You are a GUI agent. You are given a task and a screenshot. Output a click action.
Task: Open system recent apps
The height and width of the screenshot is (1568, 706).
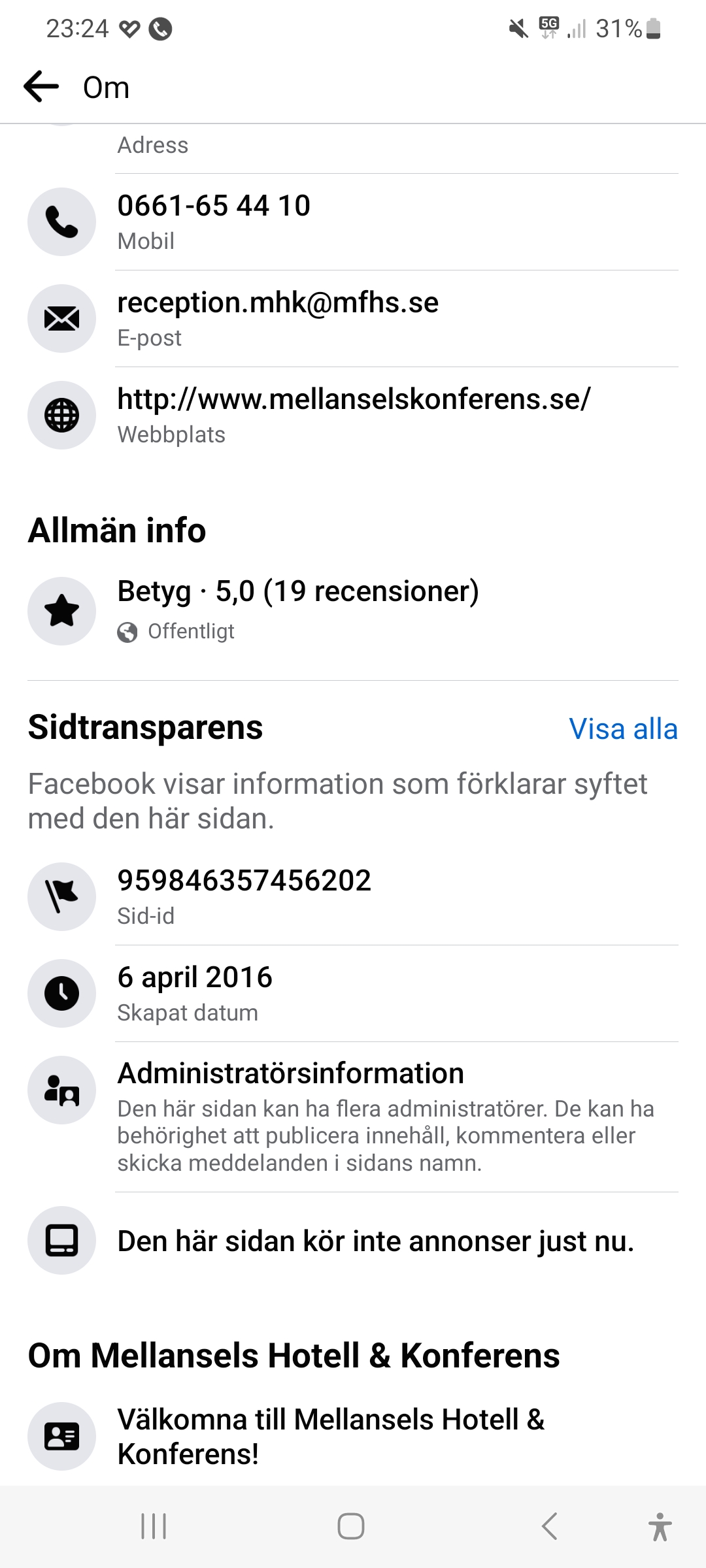pyautogui.click(x=154, y=1527)
